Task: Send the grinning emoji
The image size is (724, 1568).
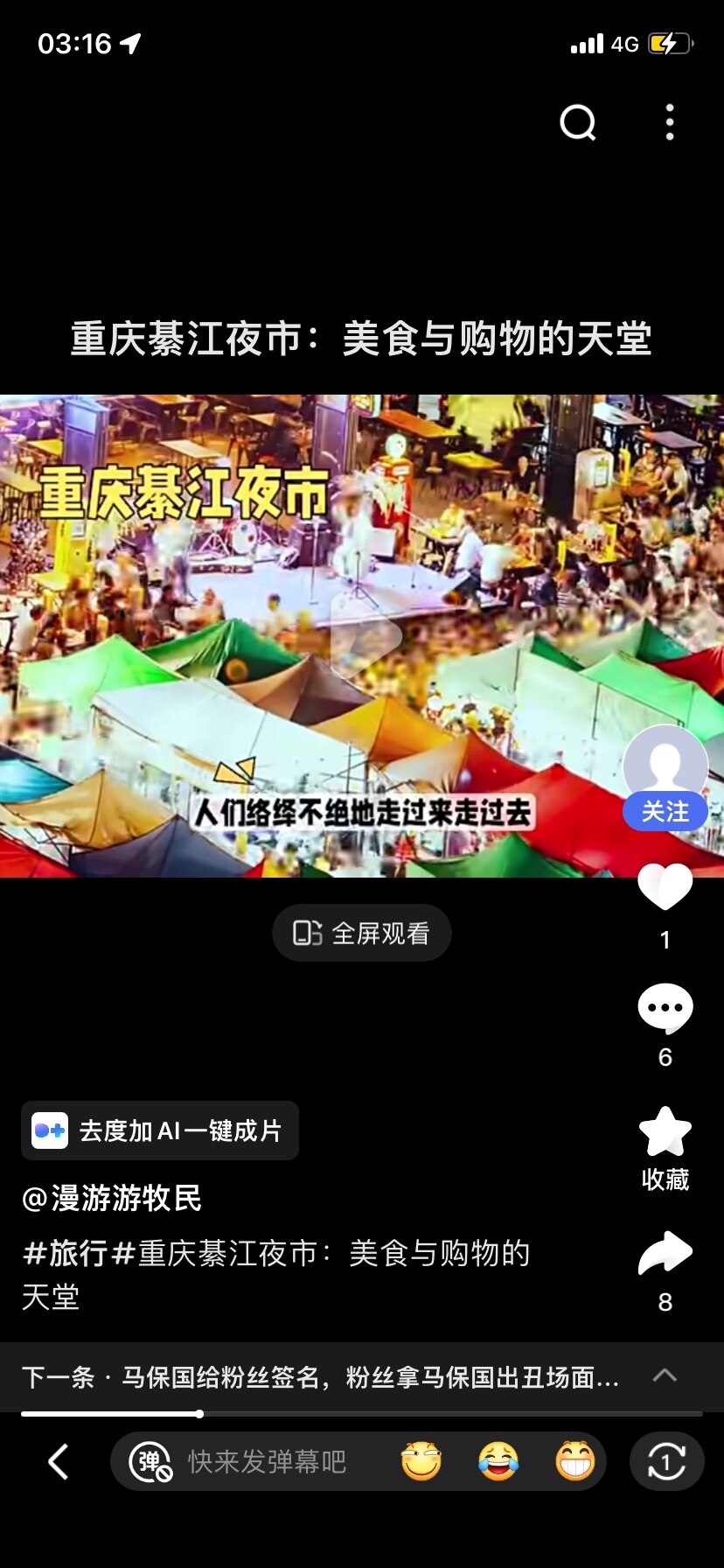Action: pos(574,1461)
